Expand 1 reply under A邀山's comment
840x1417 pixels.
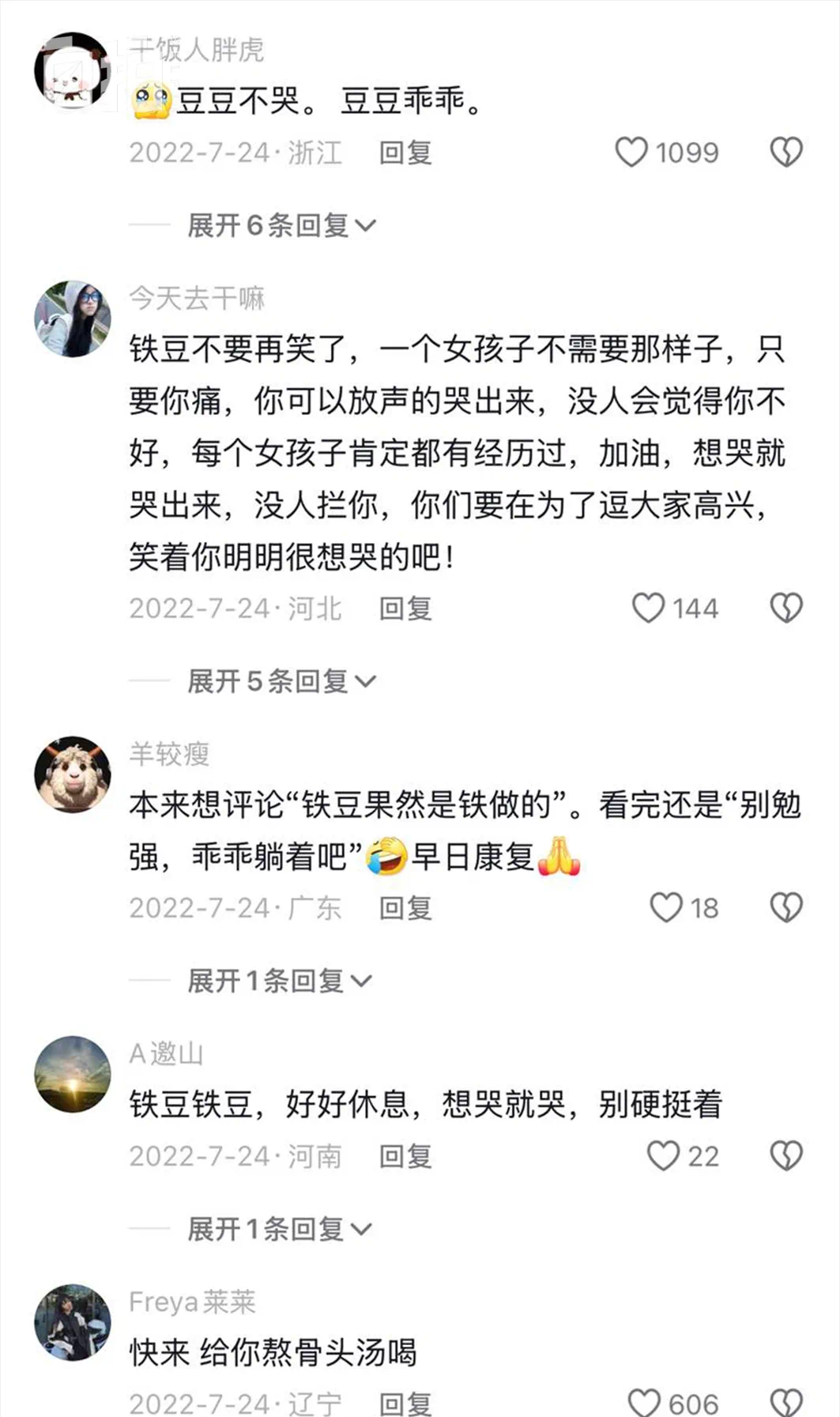278,1230
